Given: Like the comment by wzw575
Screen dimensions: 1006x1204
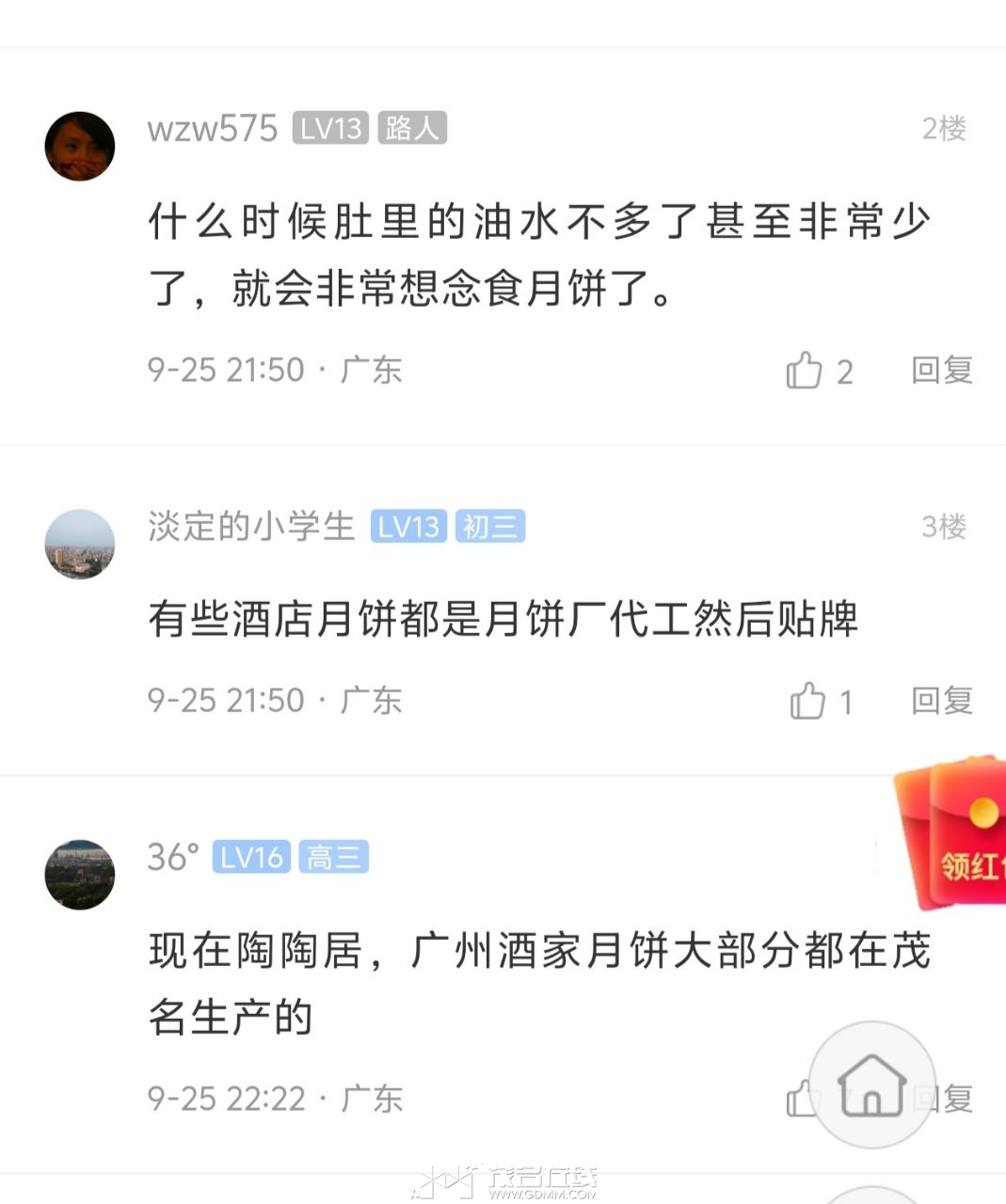Looking at the screenshot, I should (805, 371).
